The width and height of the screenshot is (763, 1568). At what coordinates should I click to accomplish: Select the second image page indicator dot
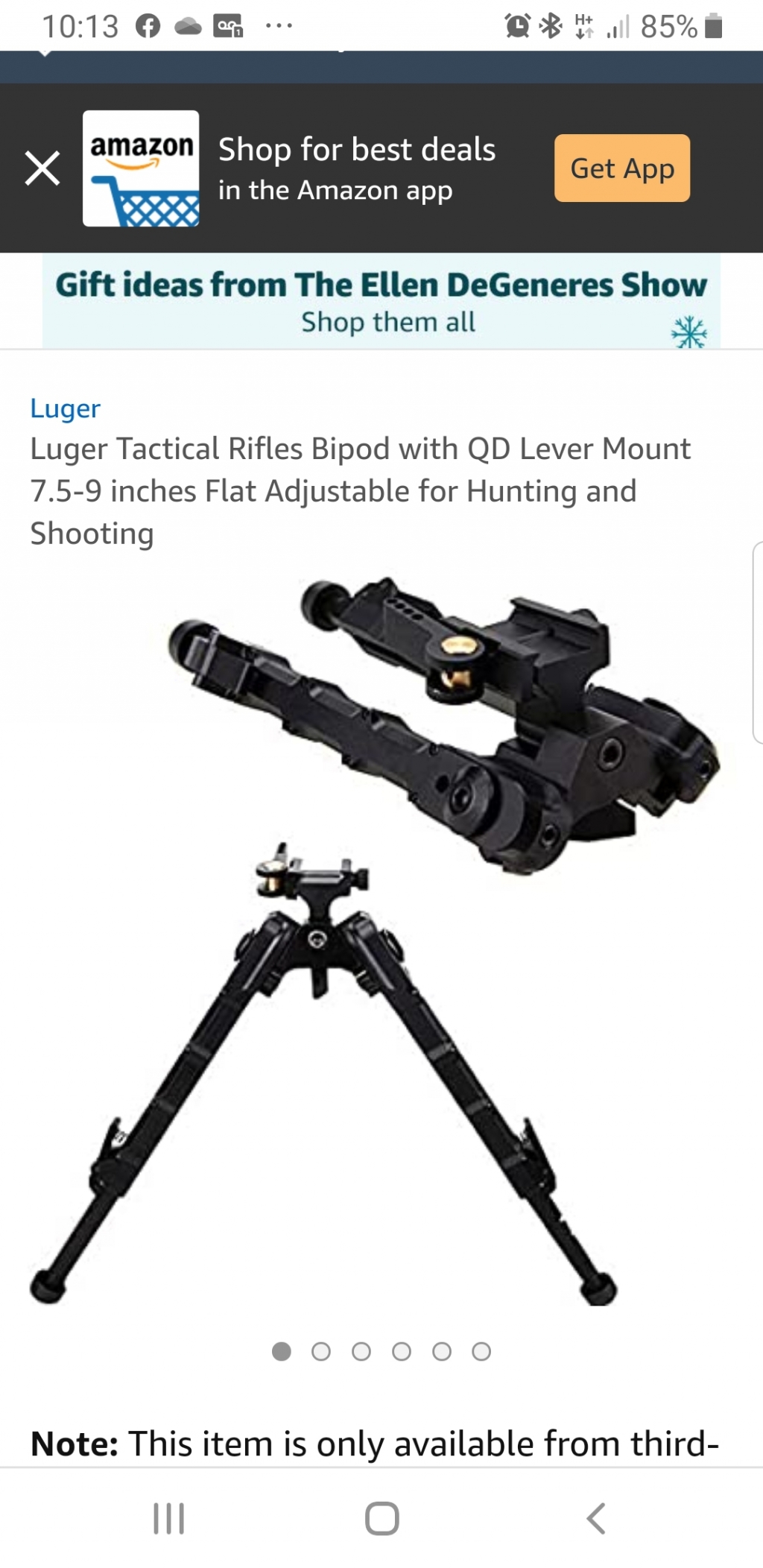[321, 1351]
